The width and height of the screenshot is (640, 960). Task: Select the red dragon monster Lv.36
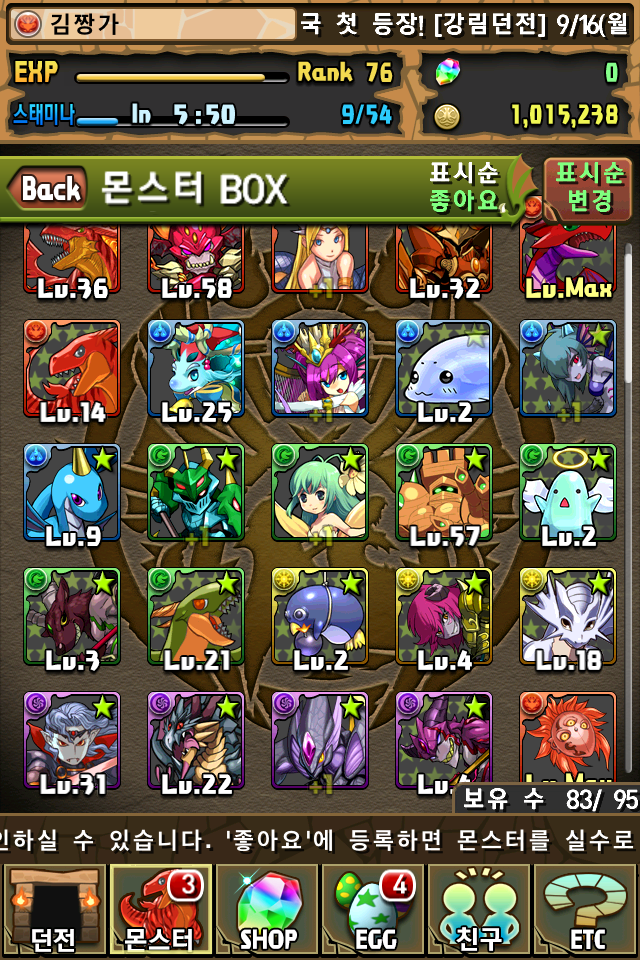click(x=72, y=262)
